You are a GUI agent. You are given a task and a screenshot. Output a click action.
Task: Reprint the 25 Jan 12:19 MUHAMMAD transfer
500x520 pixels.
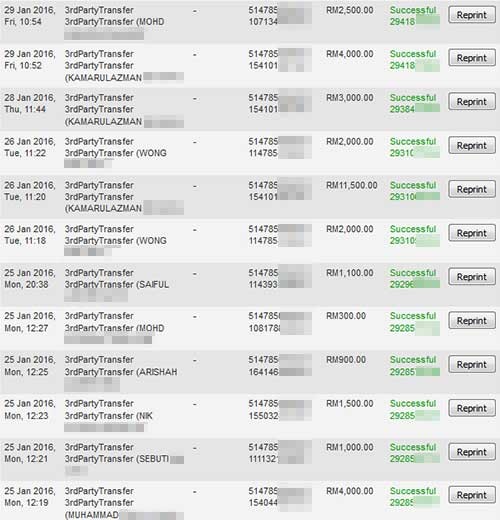click(x=472, y=495)
